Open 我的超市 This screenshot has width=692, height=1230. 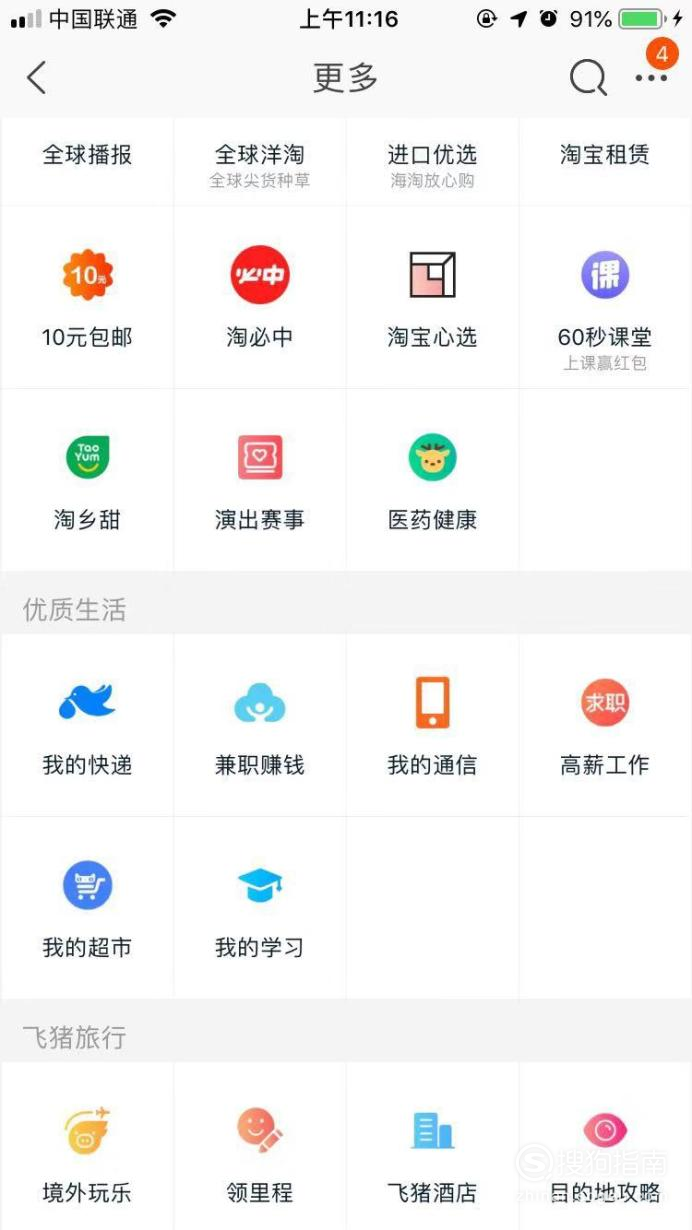pos(87,908)
